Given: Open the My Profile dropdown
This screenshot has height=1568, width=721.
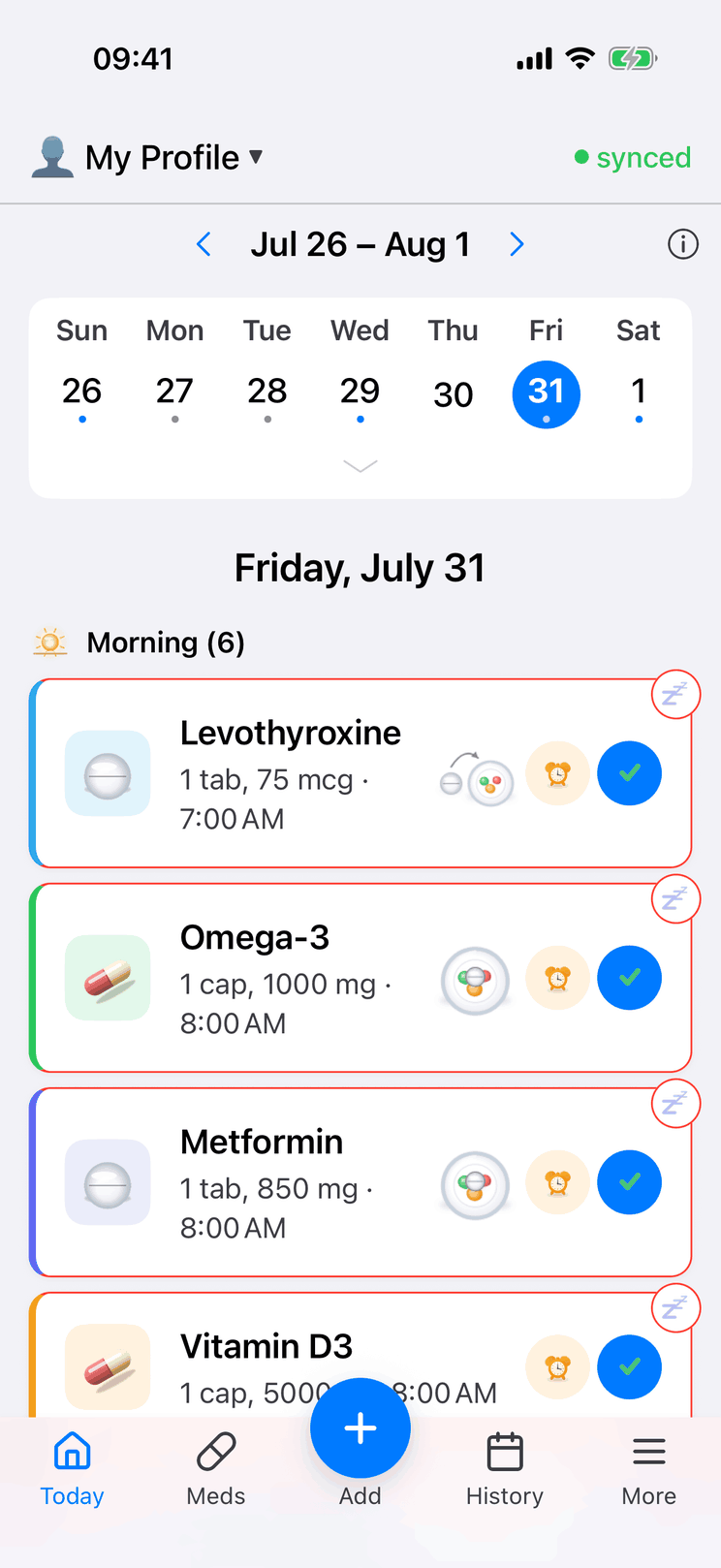Looking at the screenshot, I should 148,157.
